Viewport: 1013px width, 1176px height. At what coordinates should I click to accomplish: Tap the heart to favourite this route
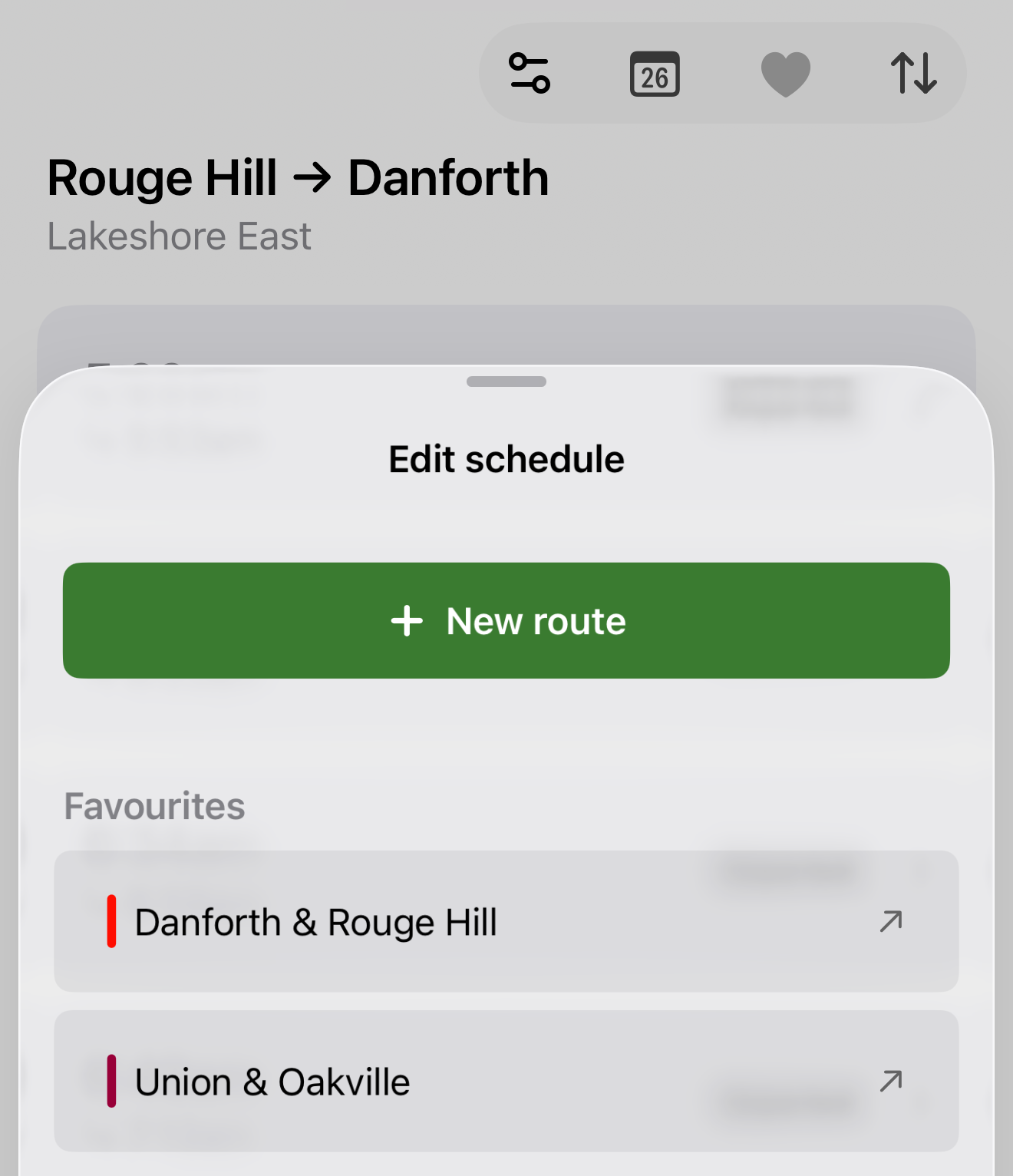click(785, 74)
